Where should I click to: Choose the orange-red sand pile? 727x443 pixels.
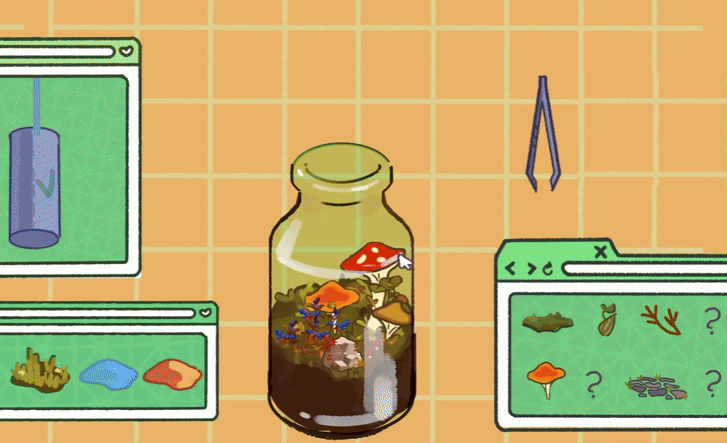pyautogui.click(x=172, y=375)
